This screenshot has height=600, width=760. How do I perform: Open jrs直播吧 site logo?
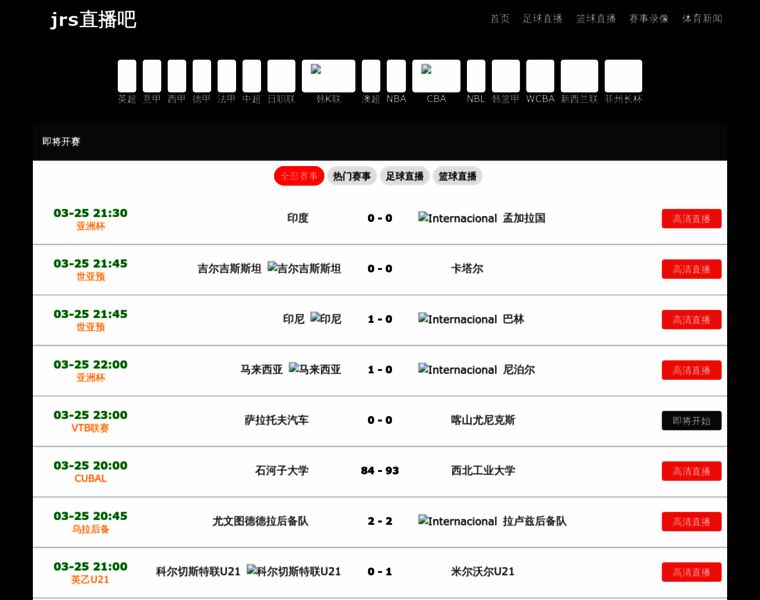(93, 19)
